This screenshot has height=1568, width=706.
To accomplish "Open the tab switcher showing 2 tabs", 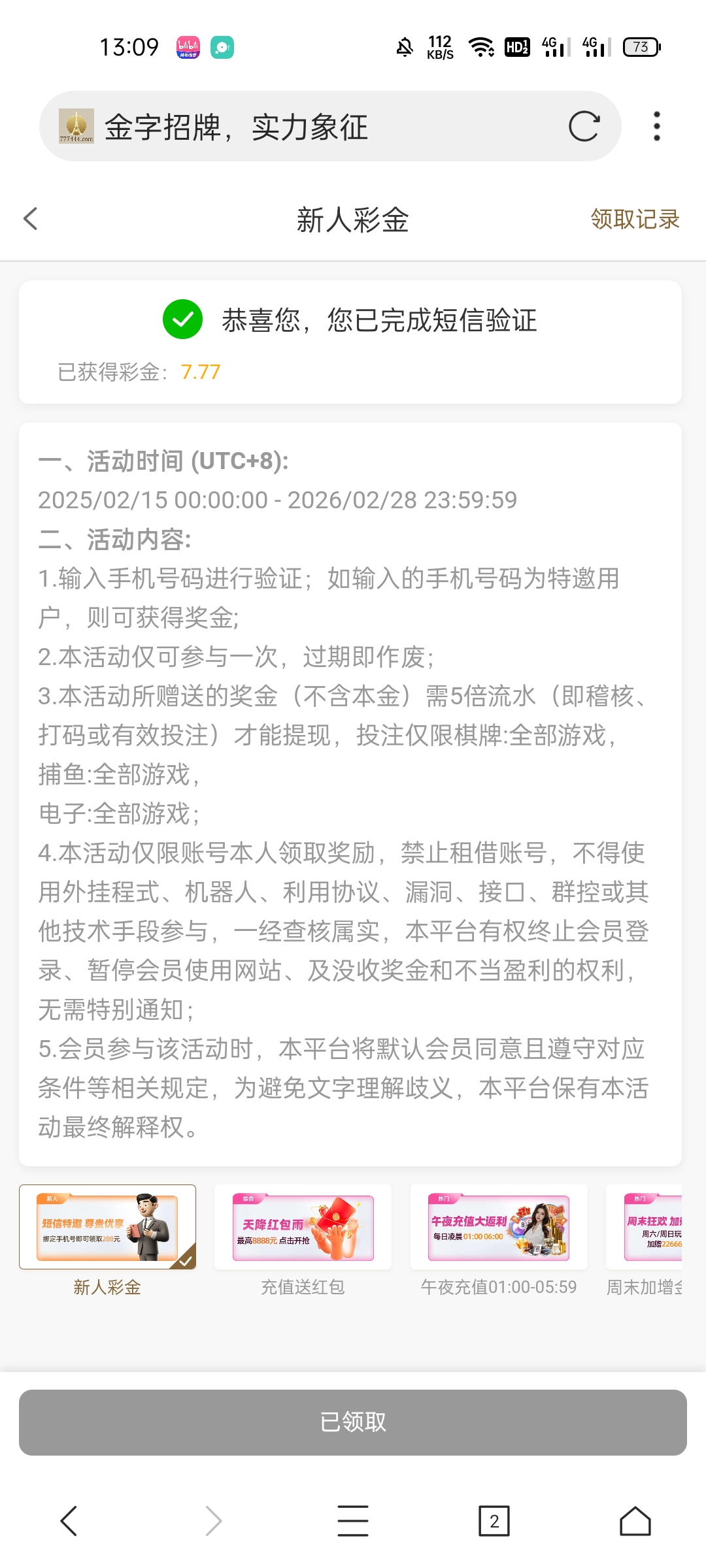I will coord(494,1521).
